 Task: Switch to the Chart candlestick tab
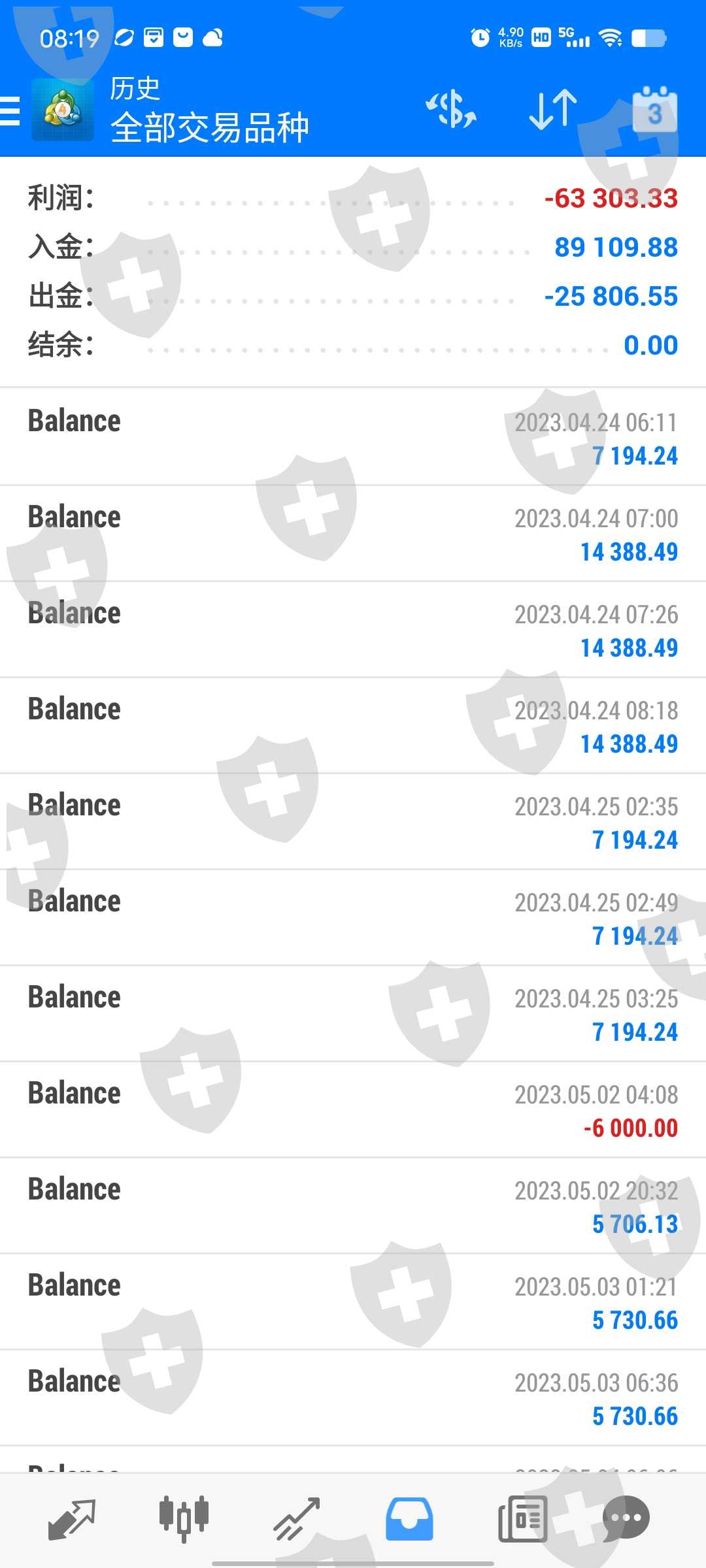[184, 1518]
